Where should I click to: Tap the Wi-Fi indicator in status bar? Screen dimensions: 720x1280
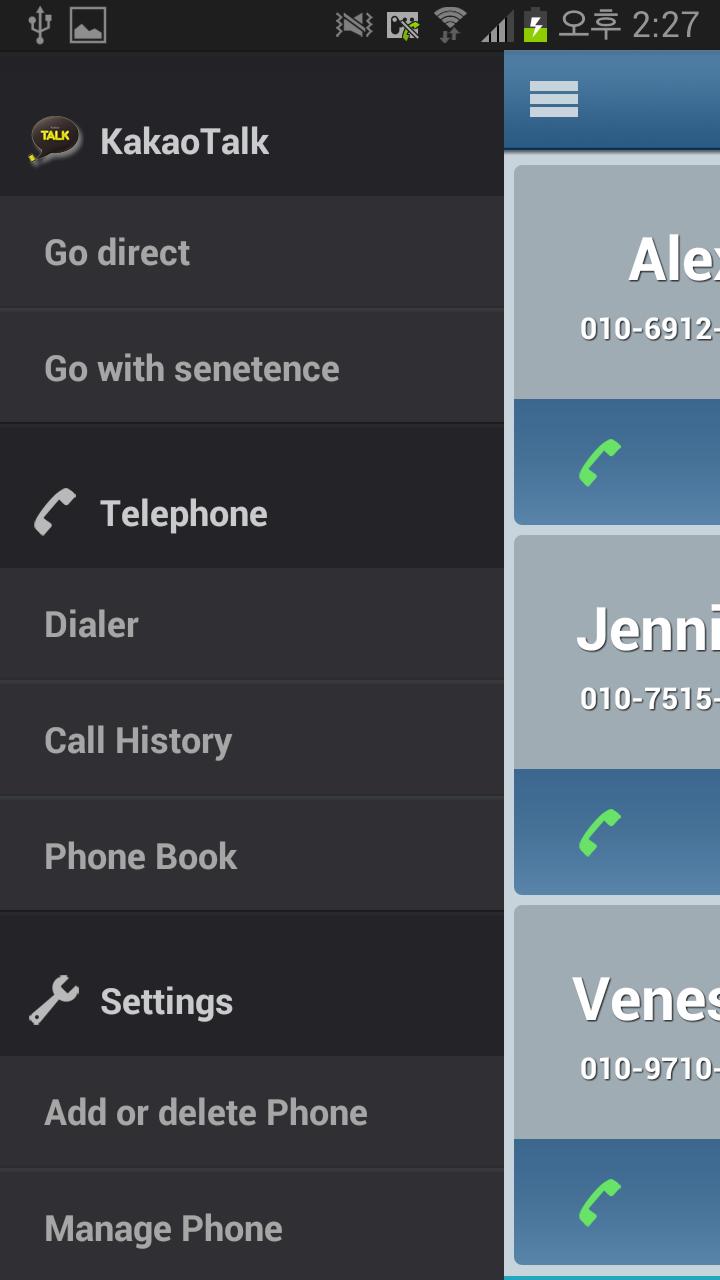448,24
